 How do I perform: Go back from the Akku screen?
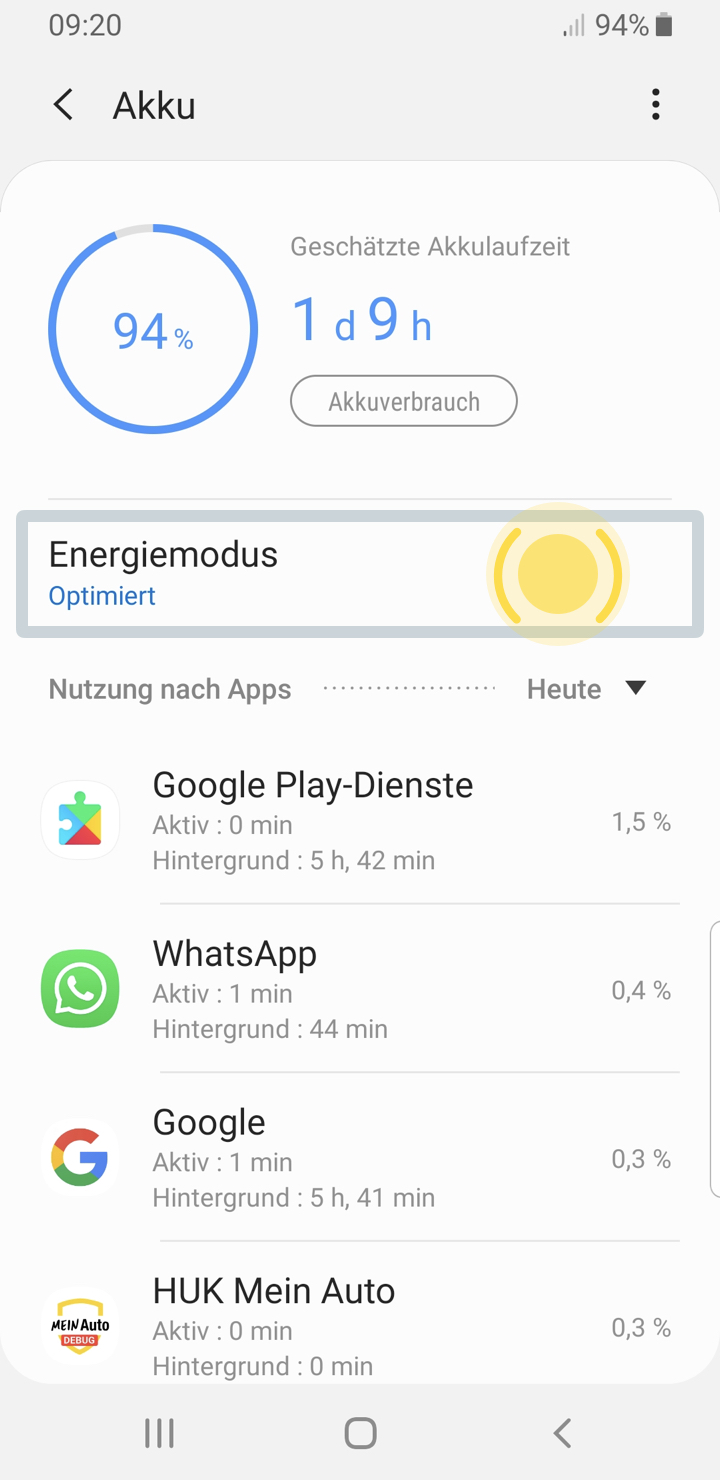[x=63, y=105]
